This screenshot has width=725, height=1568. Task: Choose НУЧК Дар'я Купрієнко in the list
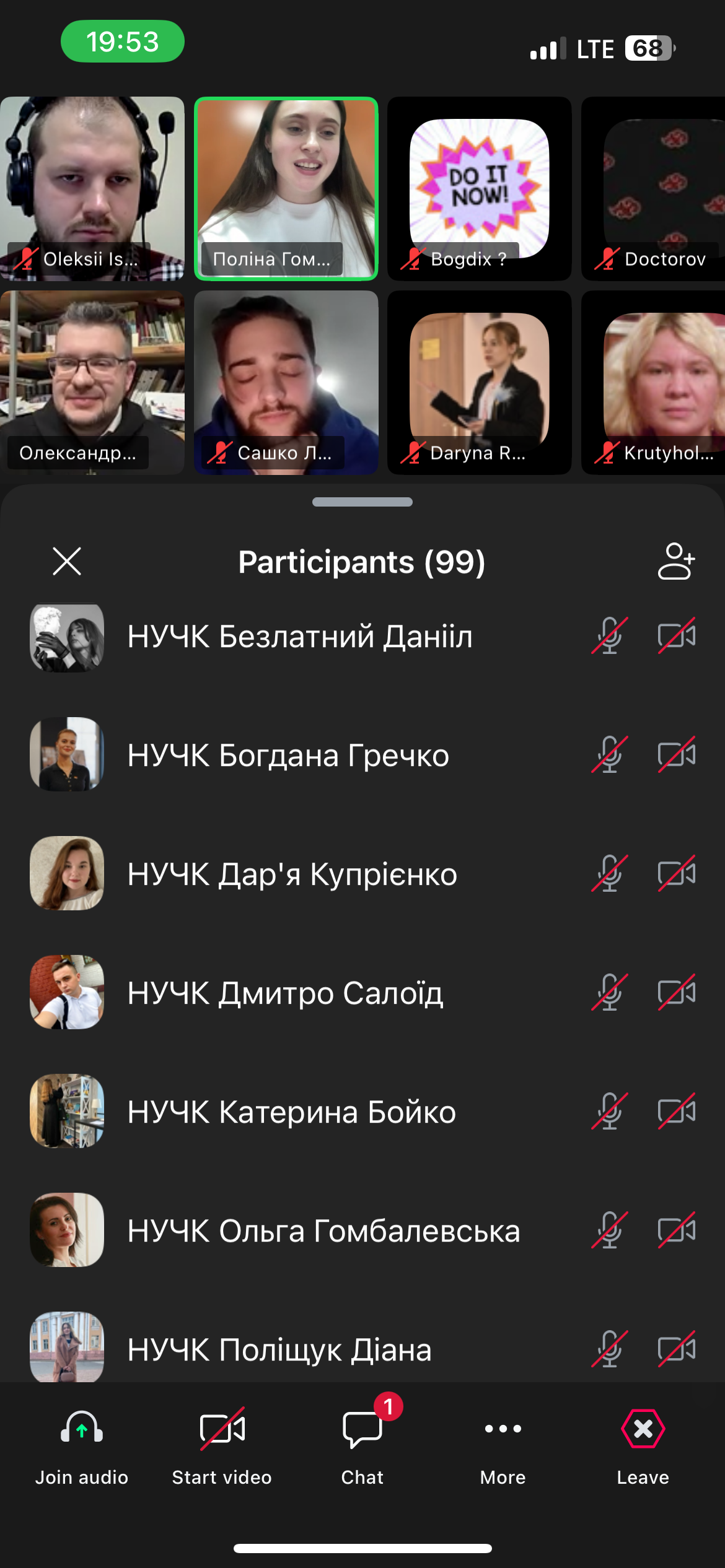coord(292,874)
